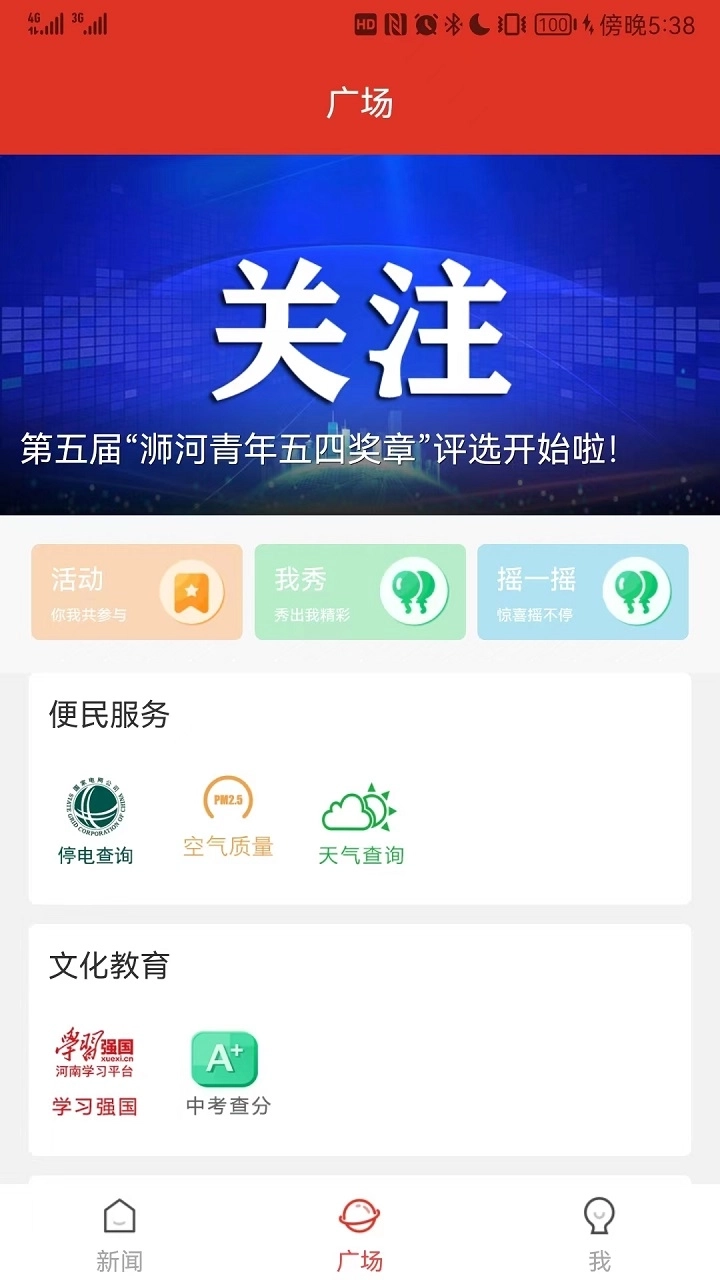Tap the 我 profile bulb icon

(599, 1218)
